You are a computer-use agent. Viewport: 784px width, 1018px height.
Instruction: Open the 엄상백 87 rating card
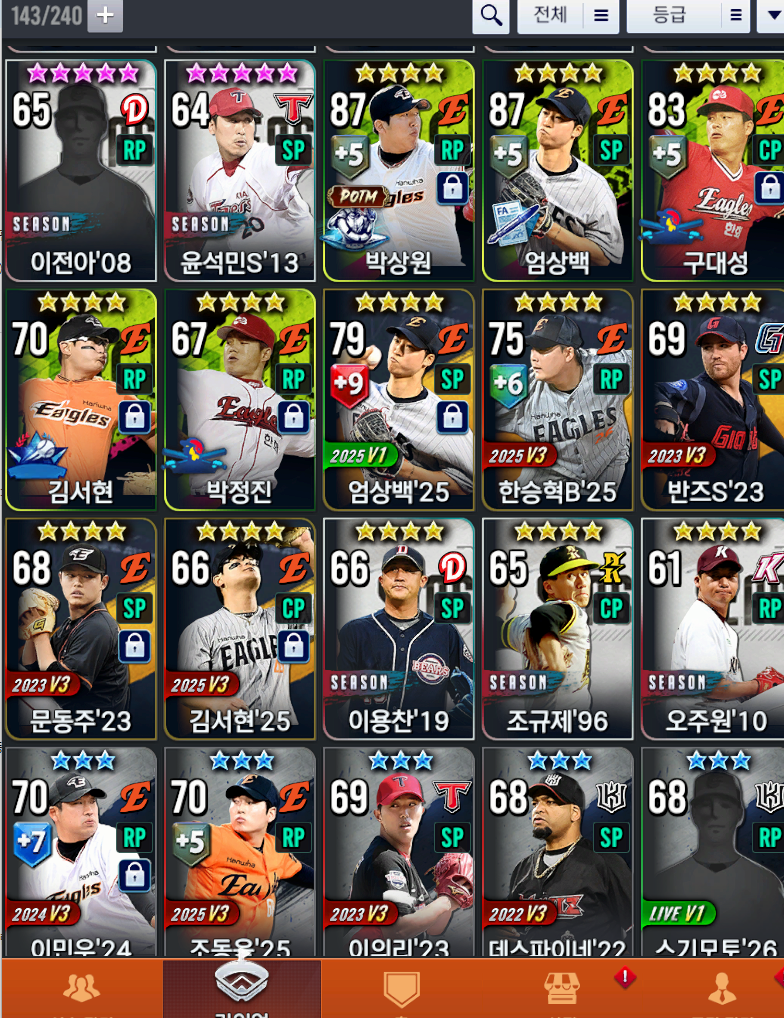(558, 170)
